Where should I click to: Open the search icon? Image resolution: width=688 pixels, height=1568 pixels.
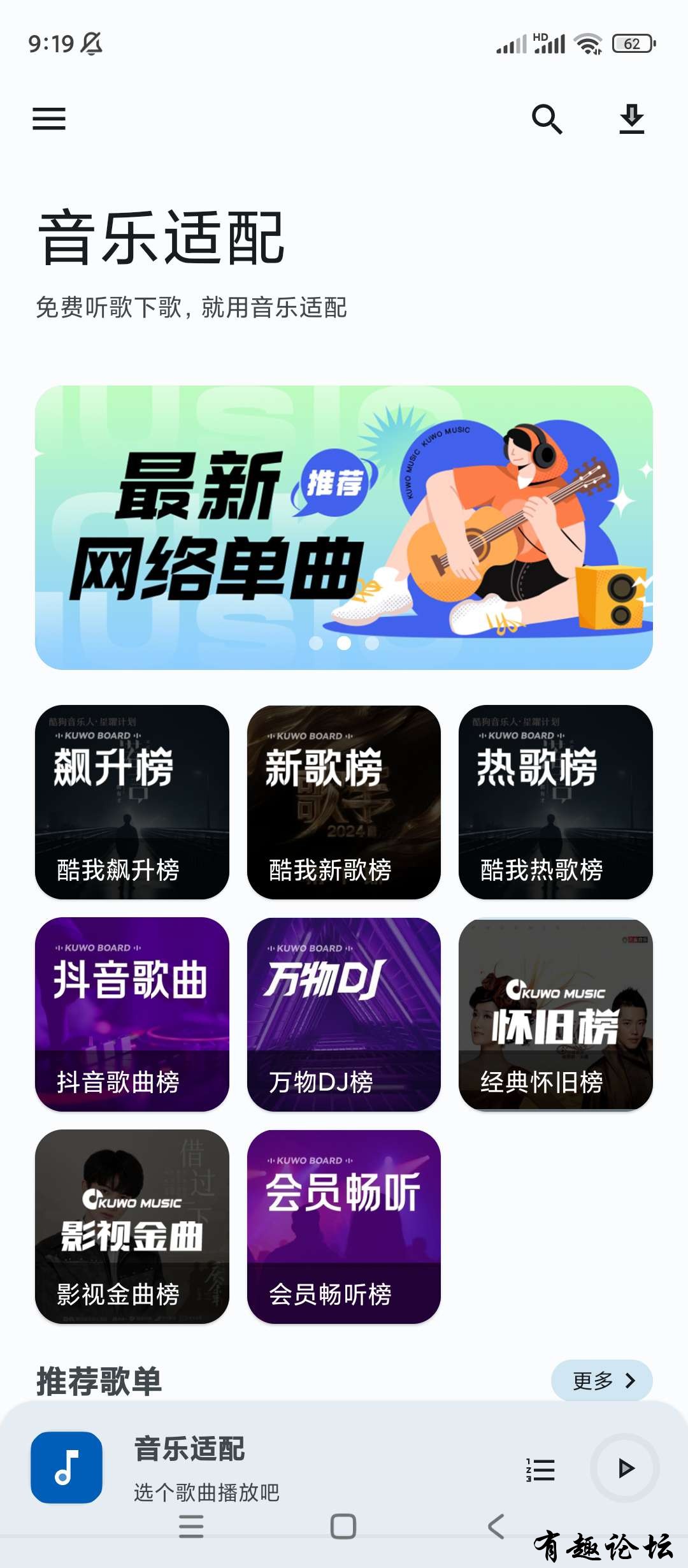[x=547, y=119]
